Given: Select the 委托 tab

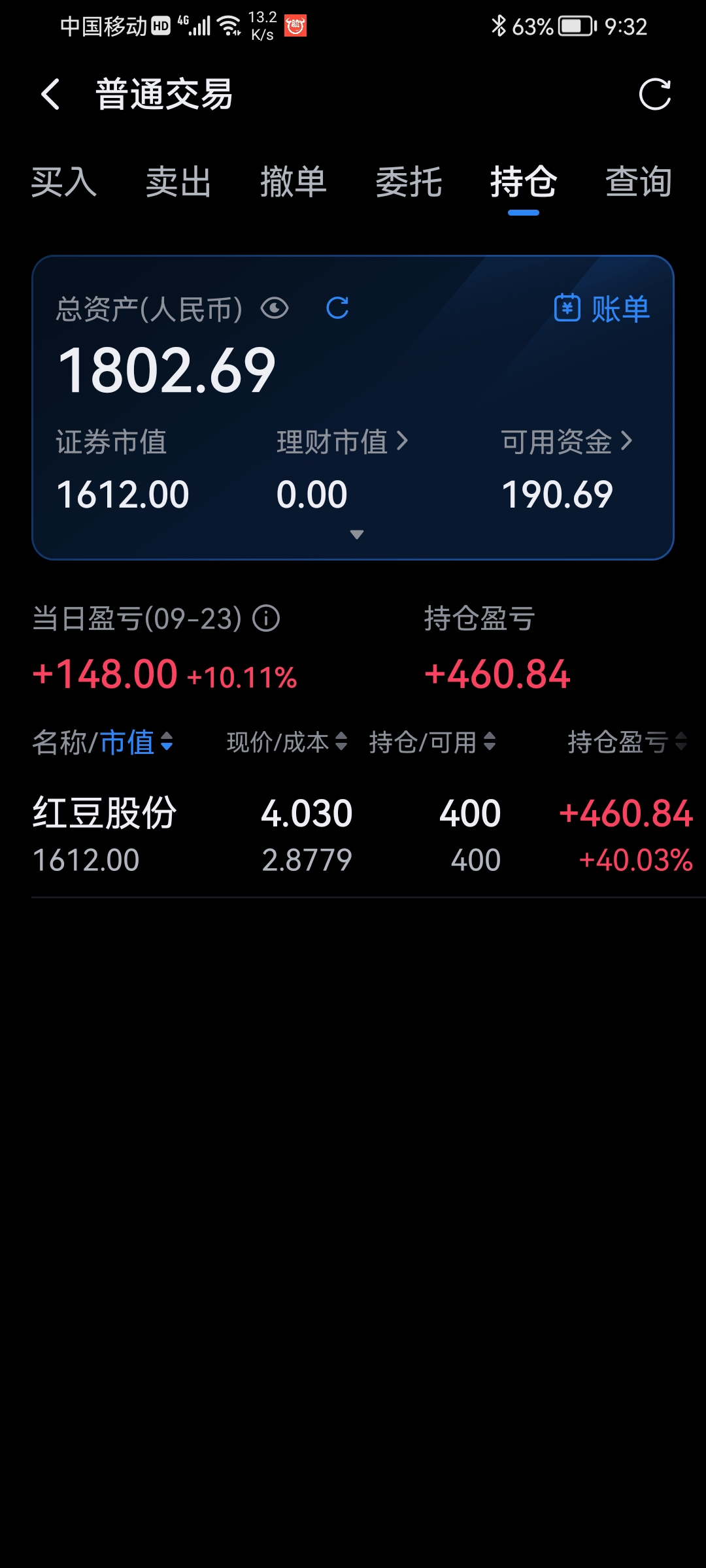Looking at the screenshot, I should coord(409,182).
